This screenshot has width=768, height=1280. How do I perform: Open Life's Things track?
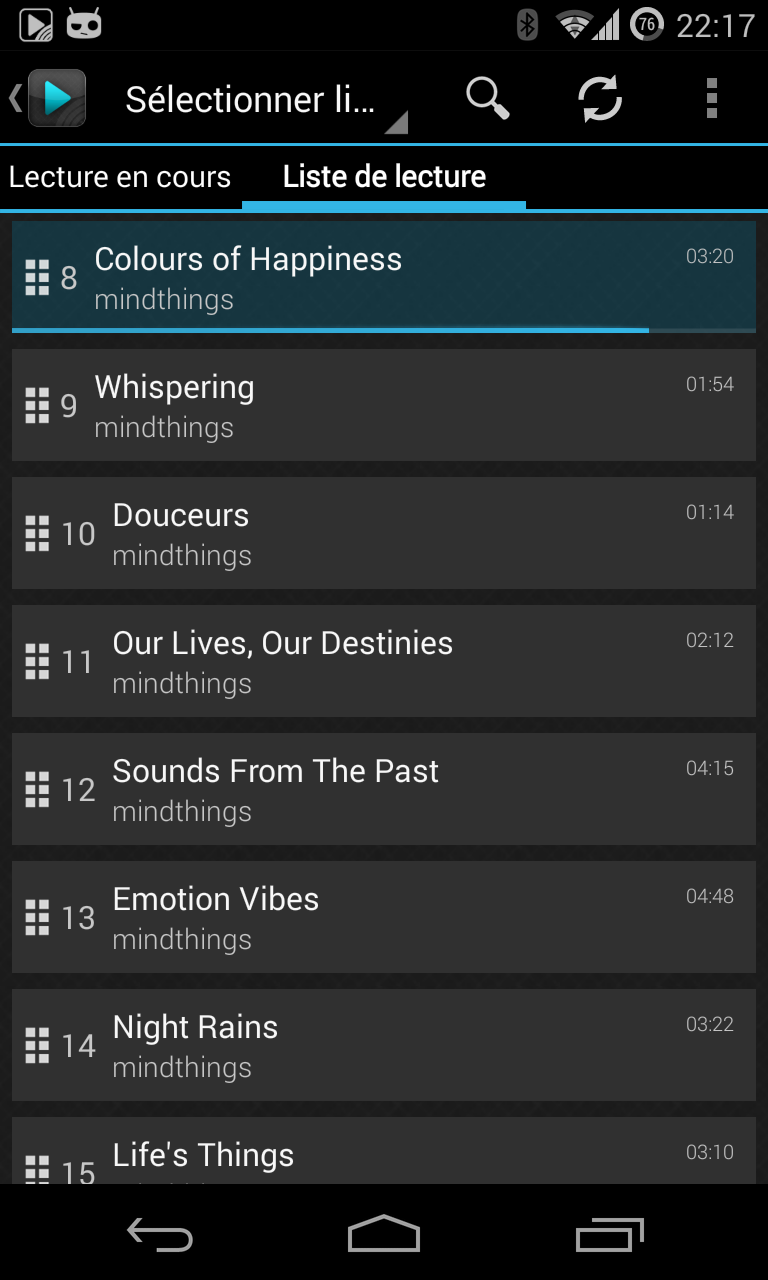(384, 1155)
